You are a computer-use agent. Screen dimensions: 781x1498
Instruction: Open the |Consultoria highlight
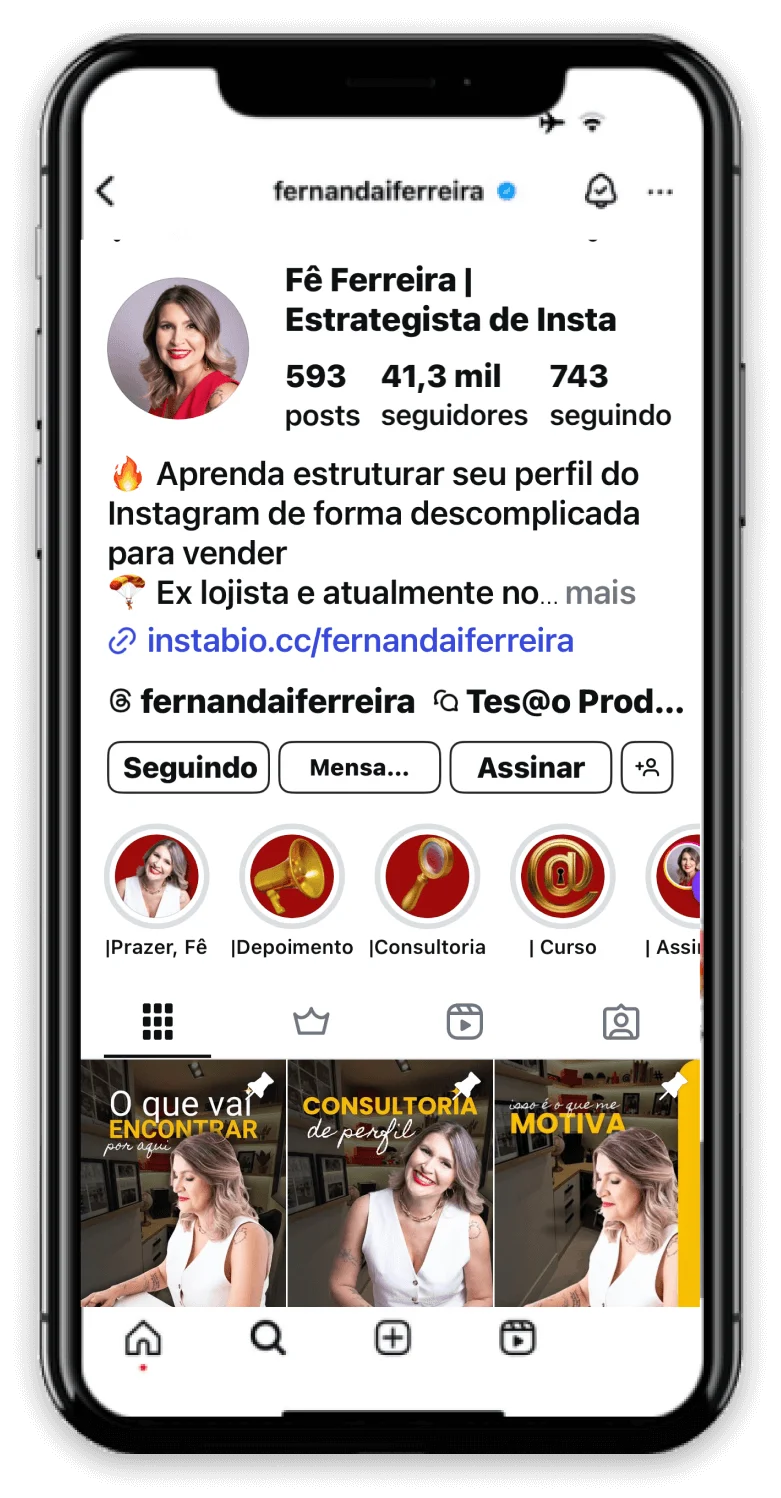(x=427, y=877)
